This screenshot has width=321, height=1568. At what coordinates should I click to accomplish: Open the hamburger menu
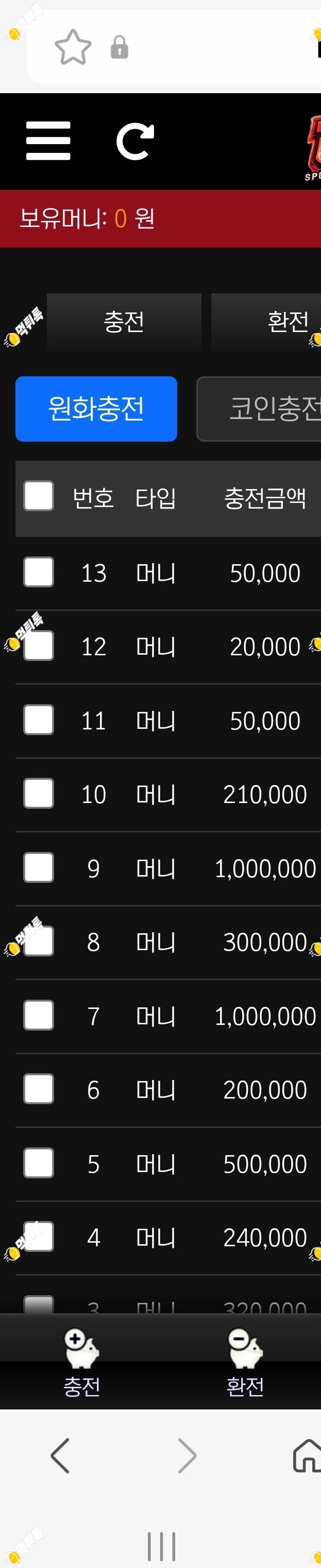pyautogui.click(x=48, y=141)
